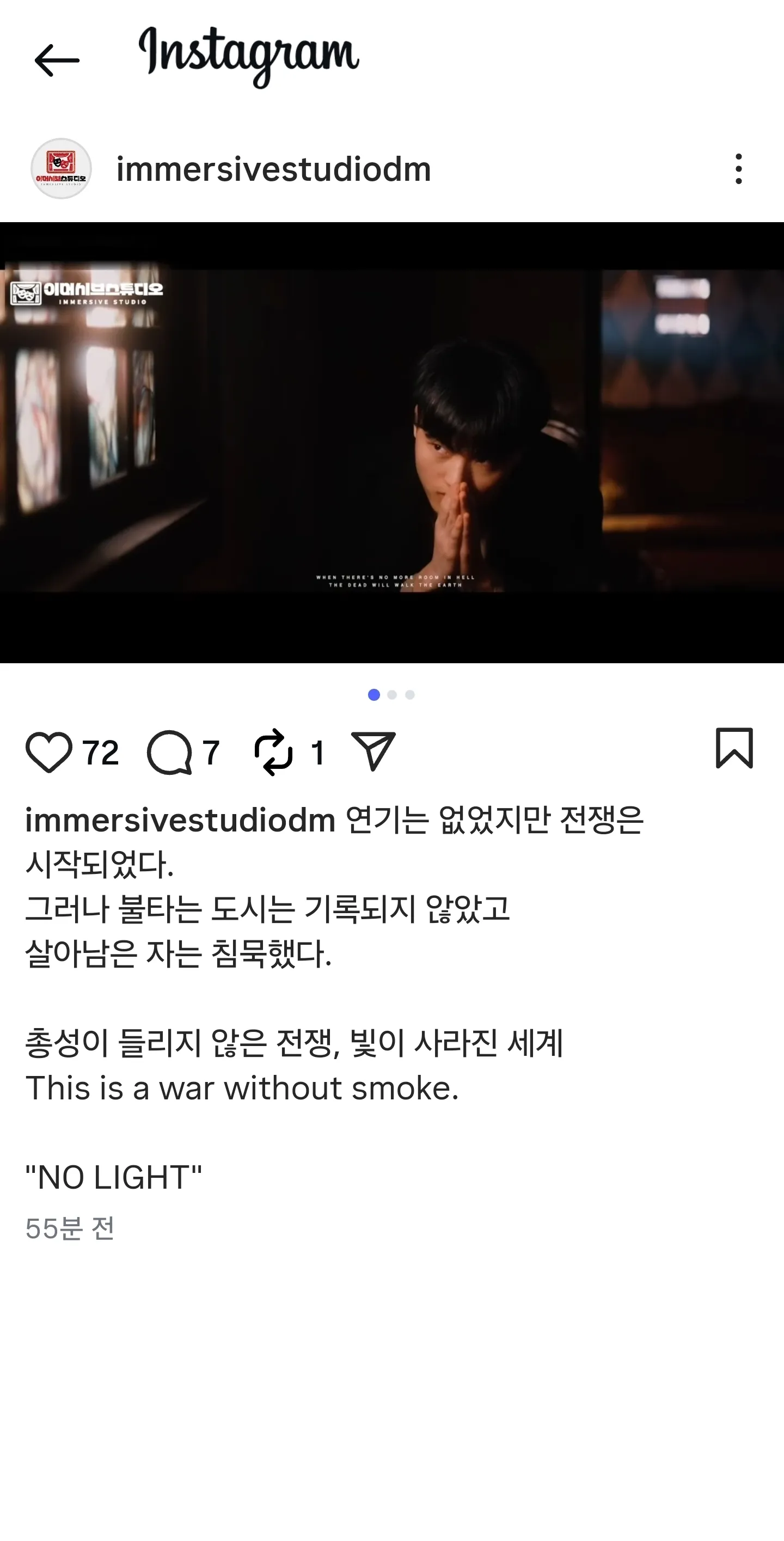
Task: Open the post's three-dot options menu
Action: [x=739, y=169]
